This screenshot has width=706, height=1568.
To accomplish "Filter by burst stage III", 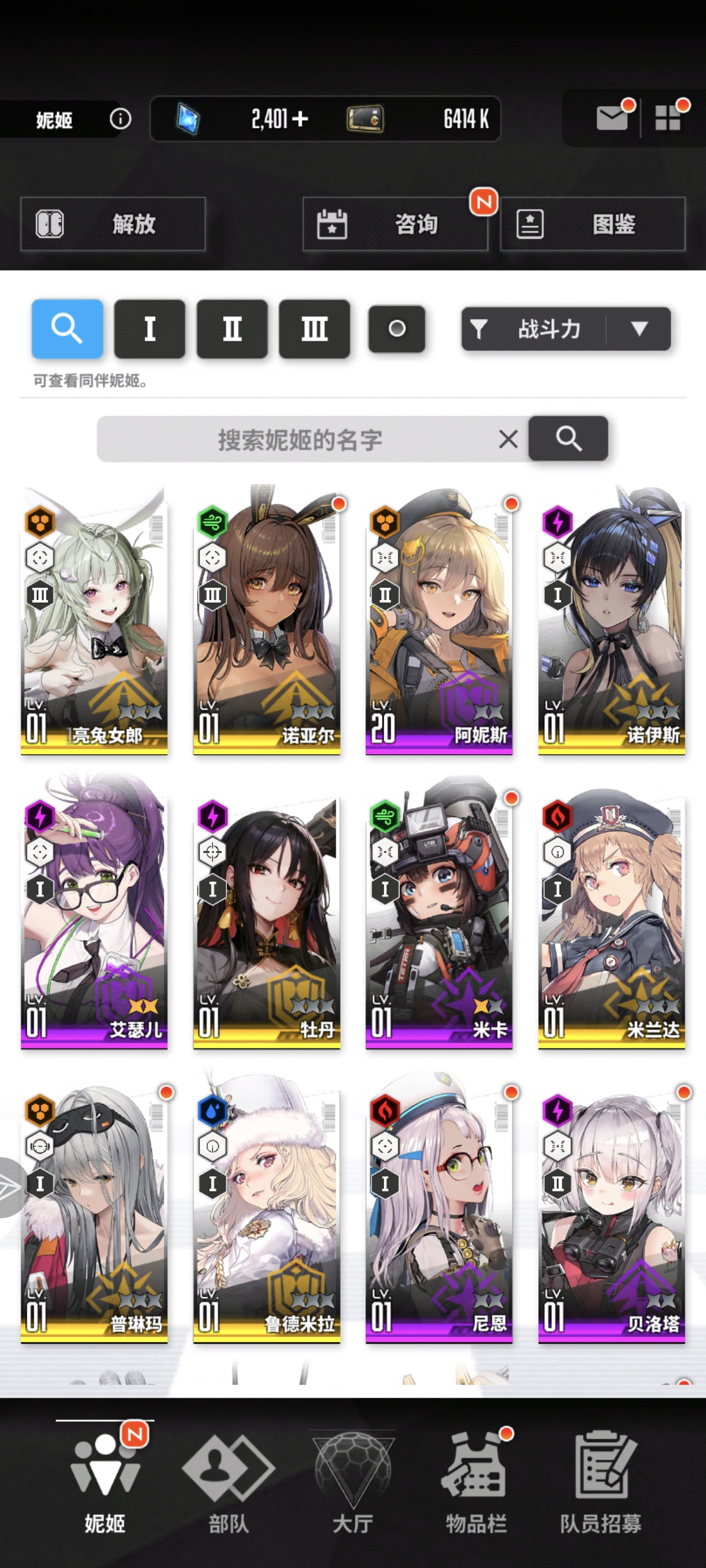I will click(x=314, y=328).
